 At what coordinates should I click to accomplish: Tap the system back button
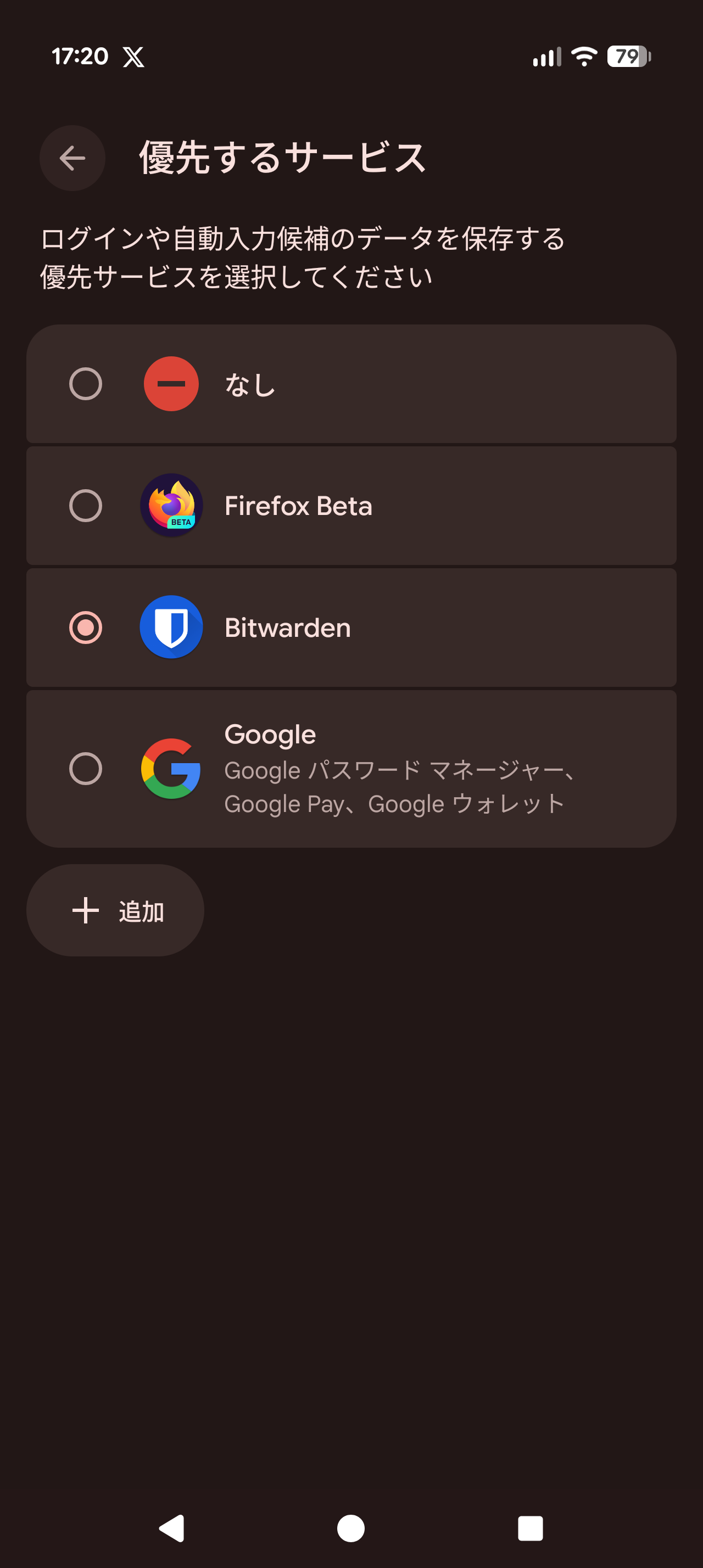(172, 1528)
